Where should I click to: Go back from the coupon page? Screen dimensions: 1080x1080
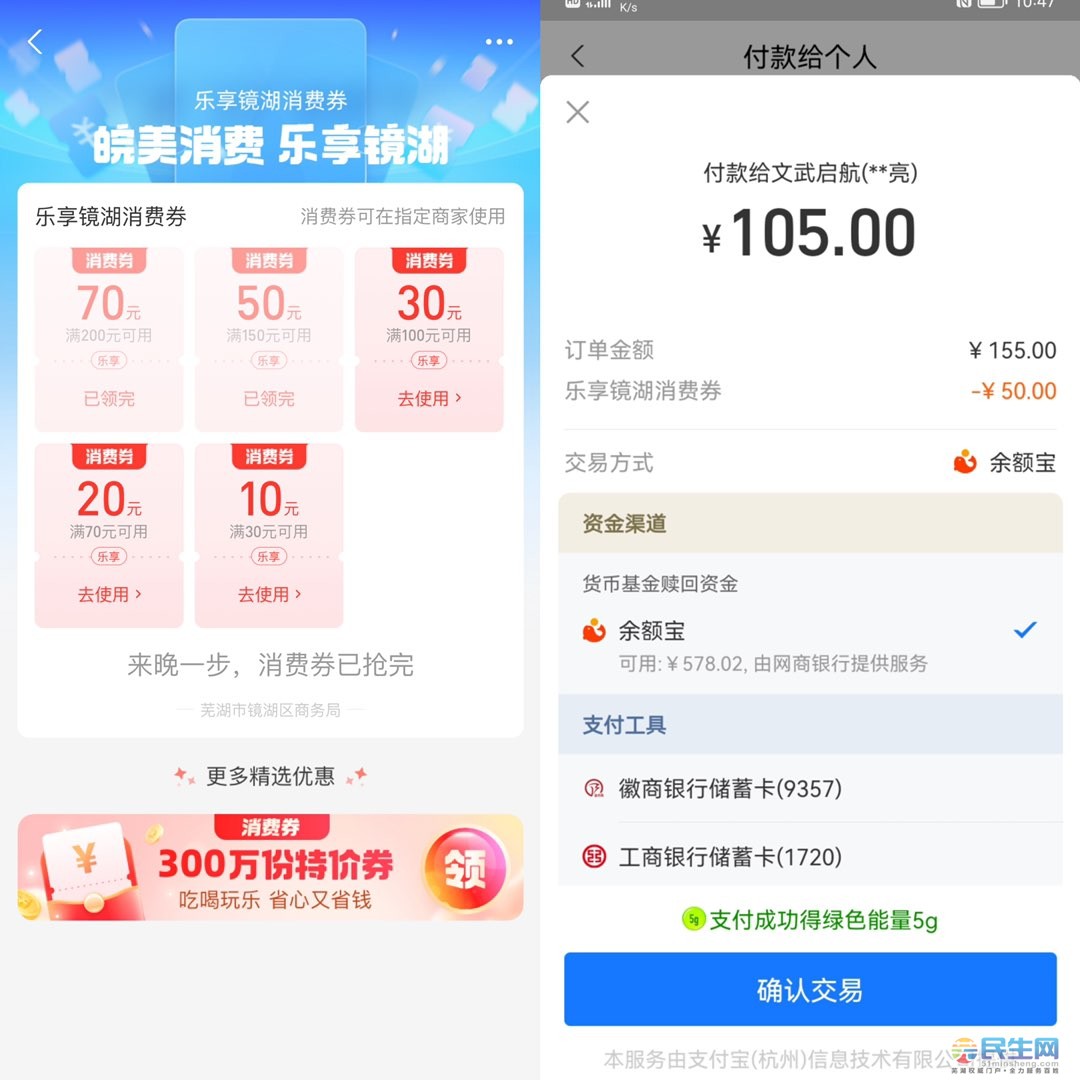pyautogui.click(x=36, y=42)
